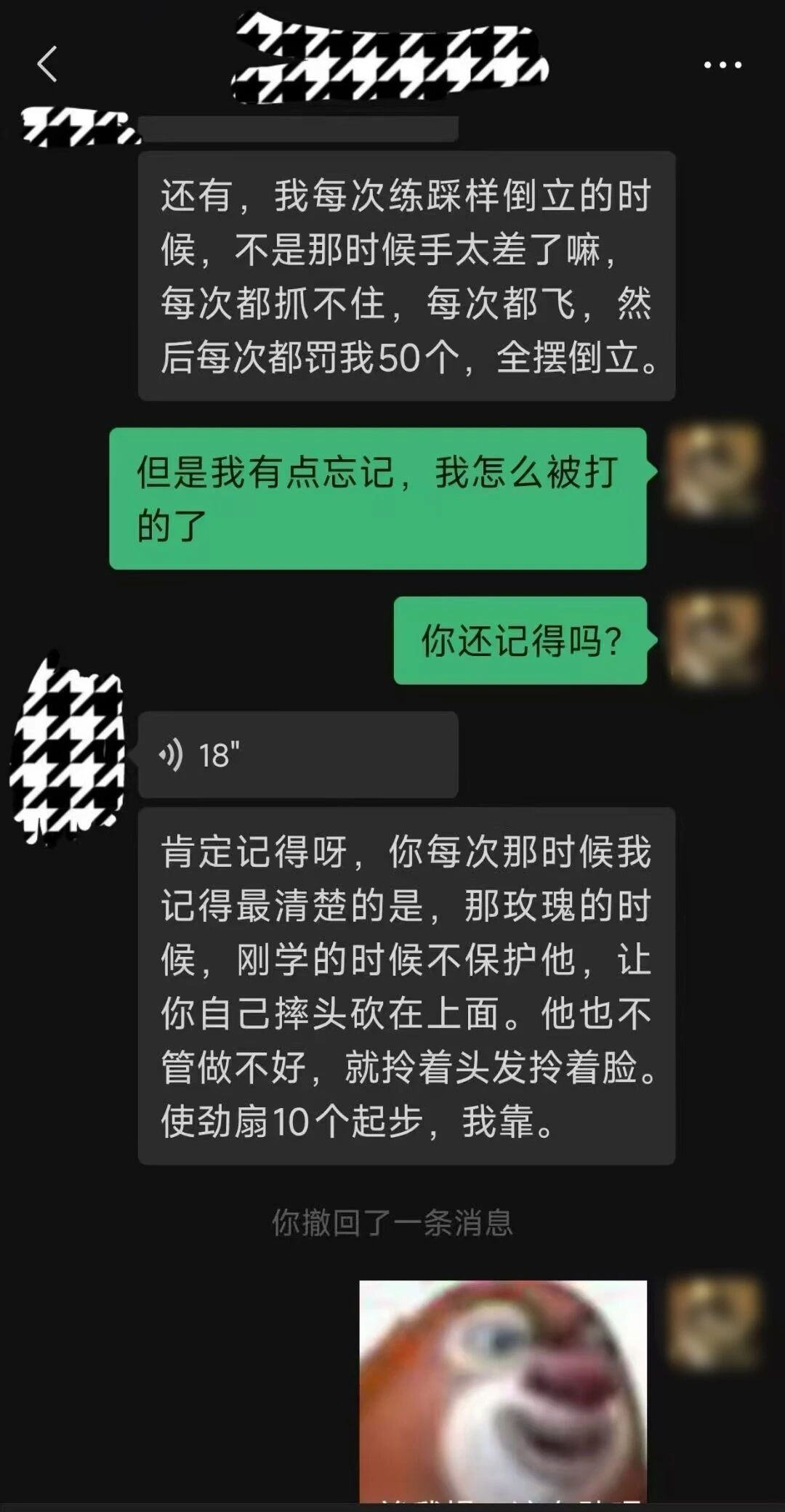The width and height of the screenshot is (785, 1512).
Task: Tap my avatar beside 你还记得吗?
Action: pyautogui.click(x=714, y=640)
